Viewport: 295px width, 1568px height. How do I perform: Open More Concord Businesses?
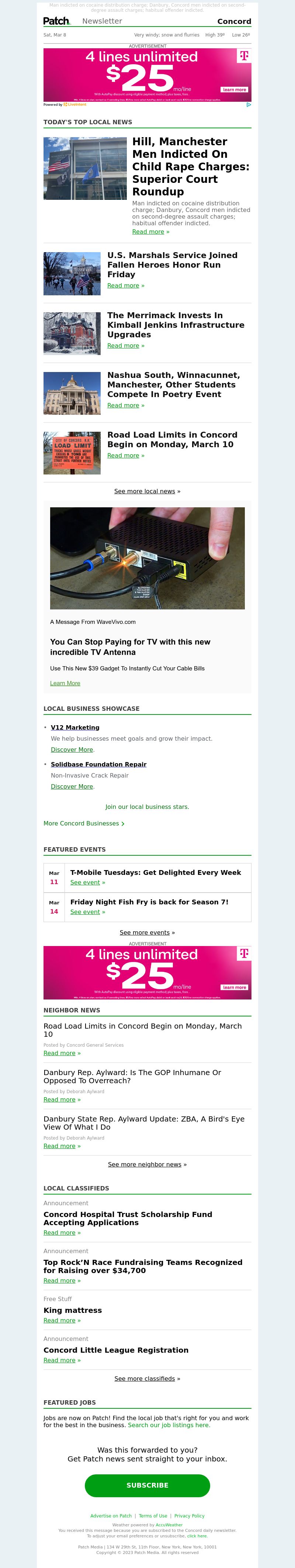coord(83,824)
